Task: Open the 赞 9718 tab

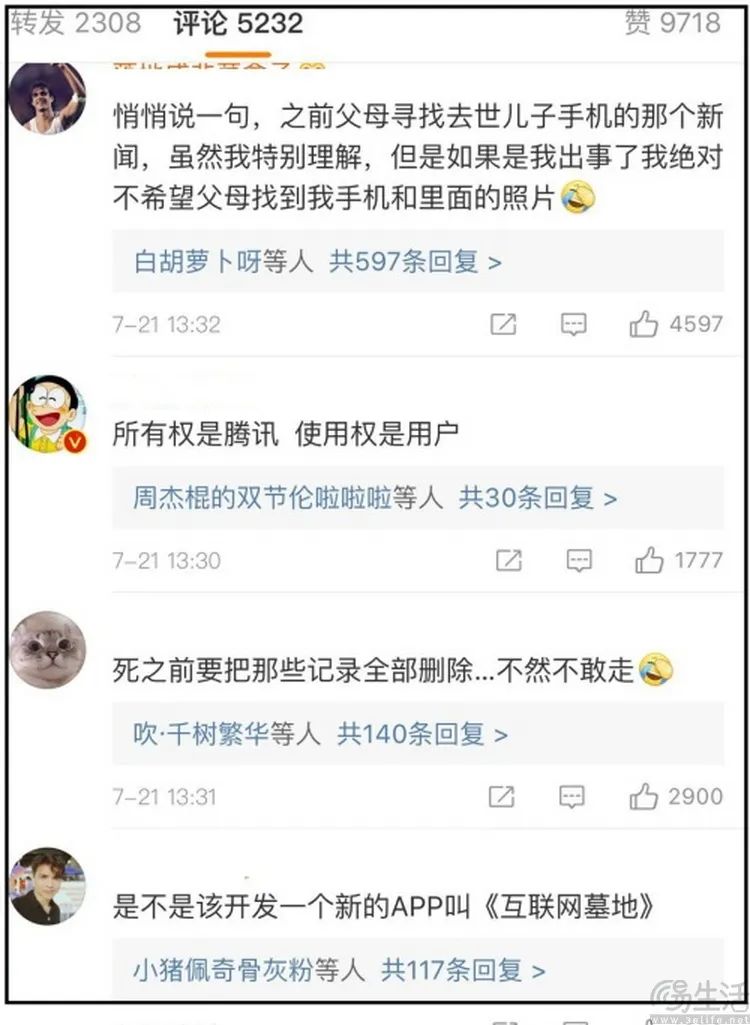Action: tap(672, 24)
